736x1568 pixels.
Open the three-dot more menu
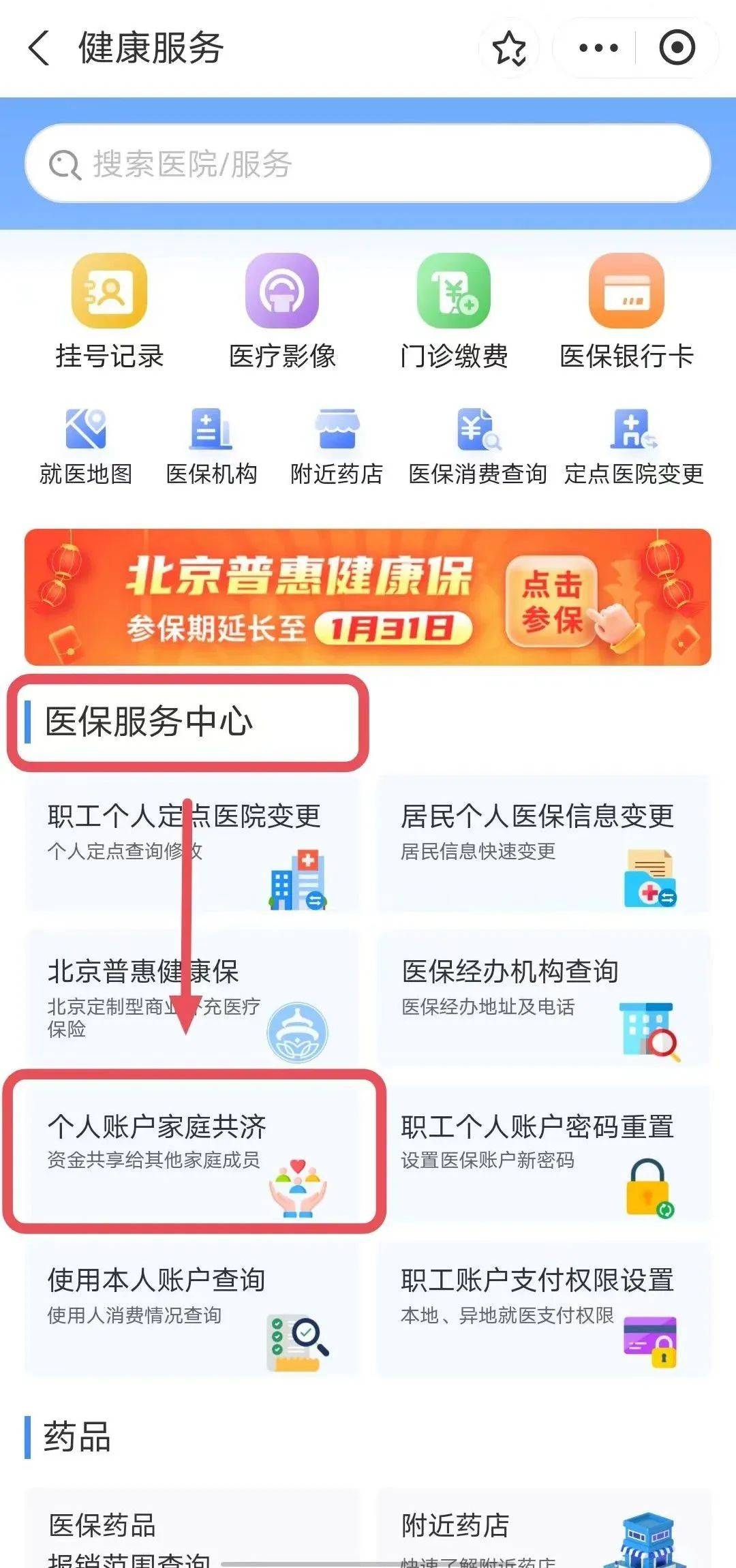coord(598,48)
